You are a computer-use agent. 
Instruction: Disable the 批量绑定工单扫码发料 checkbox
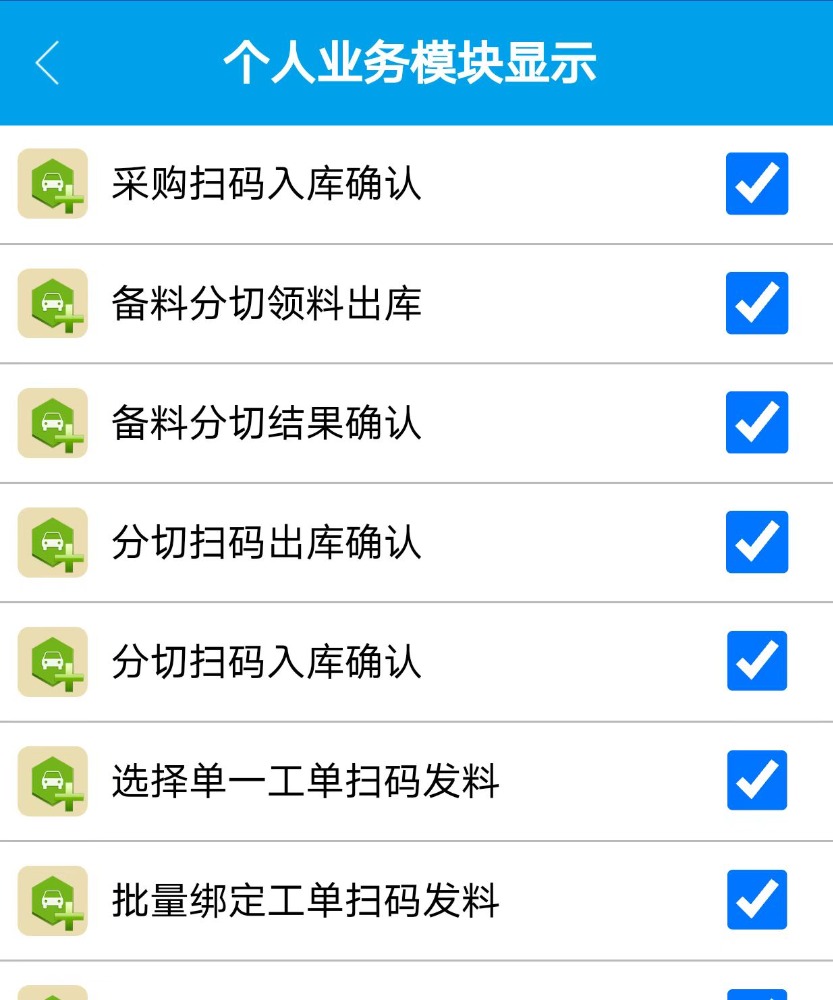tap(757, 900)
